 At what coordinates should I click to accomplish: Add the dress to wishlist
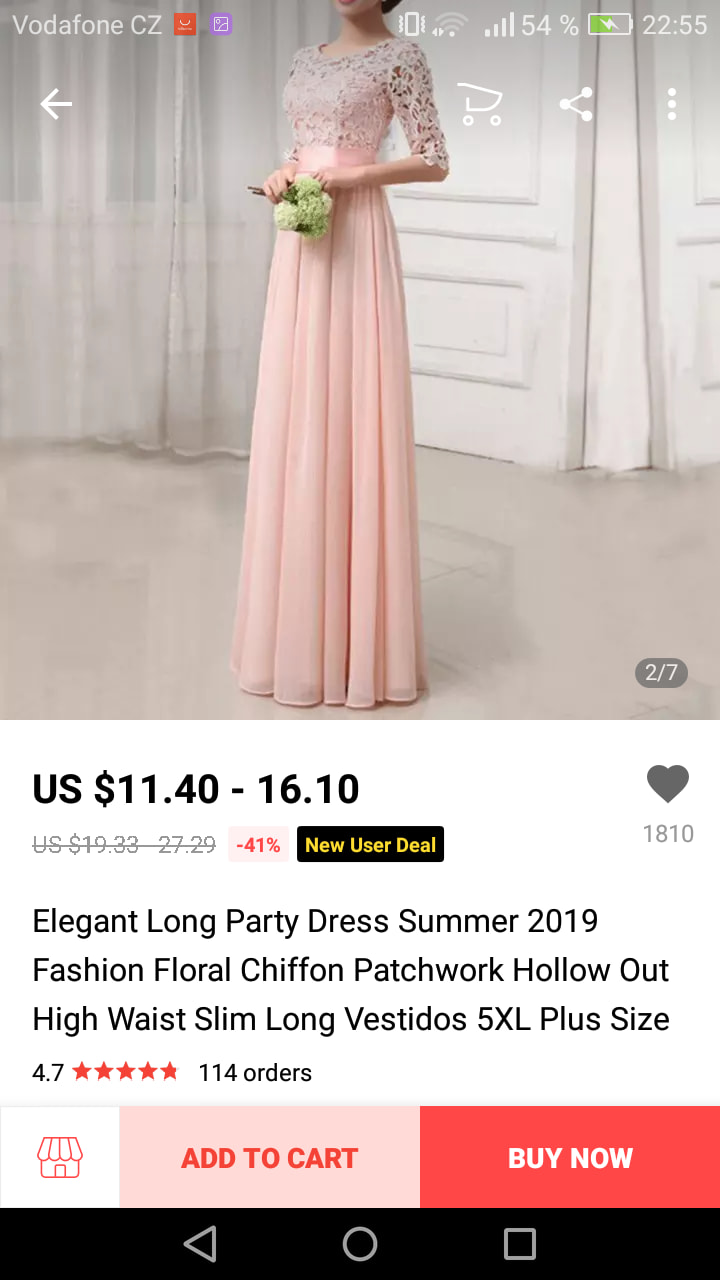(x=668, y=785)
